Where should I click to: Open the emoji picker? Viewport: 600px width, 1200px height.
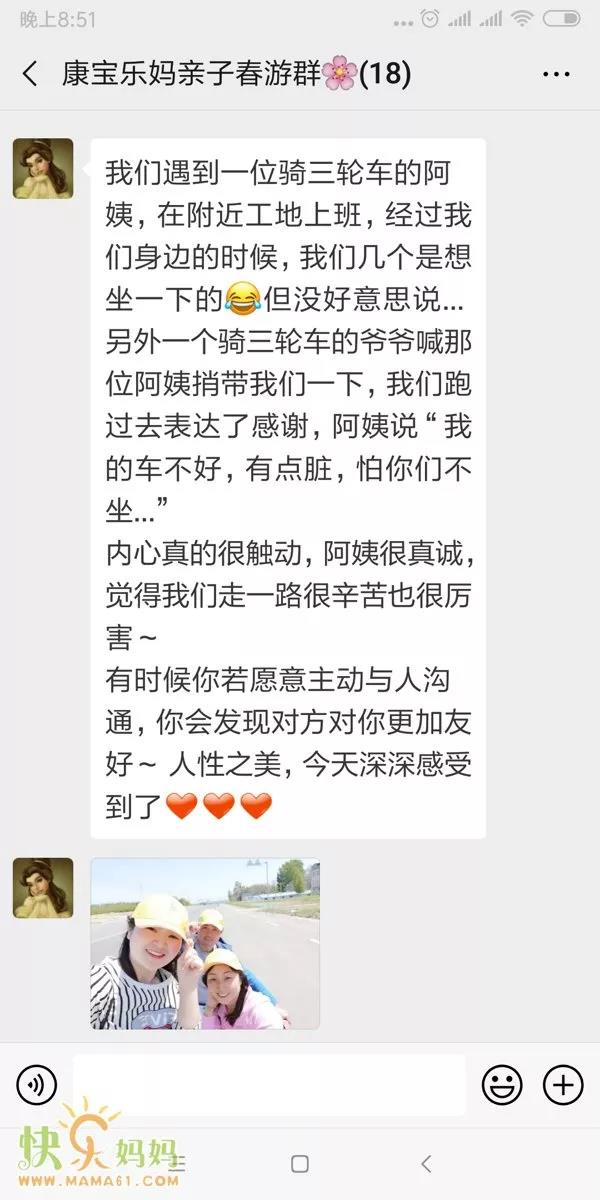(501, 1085)
